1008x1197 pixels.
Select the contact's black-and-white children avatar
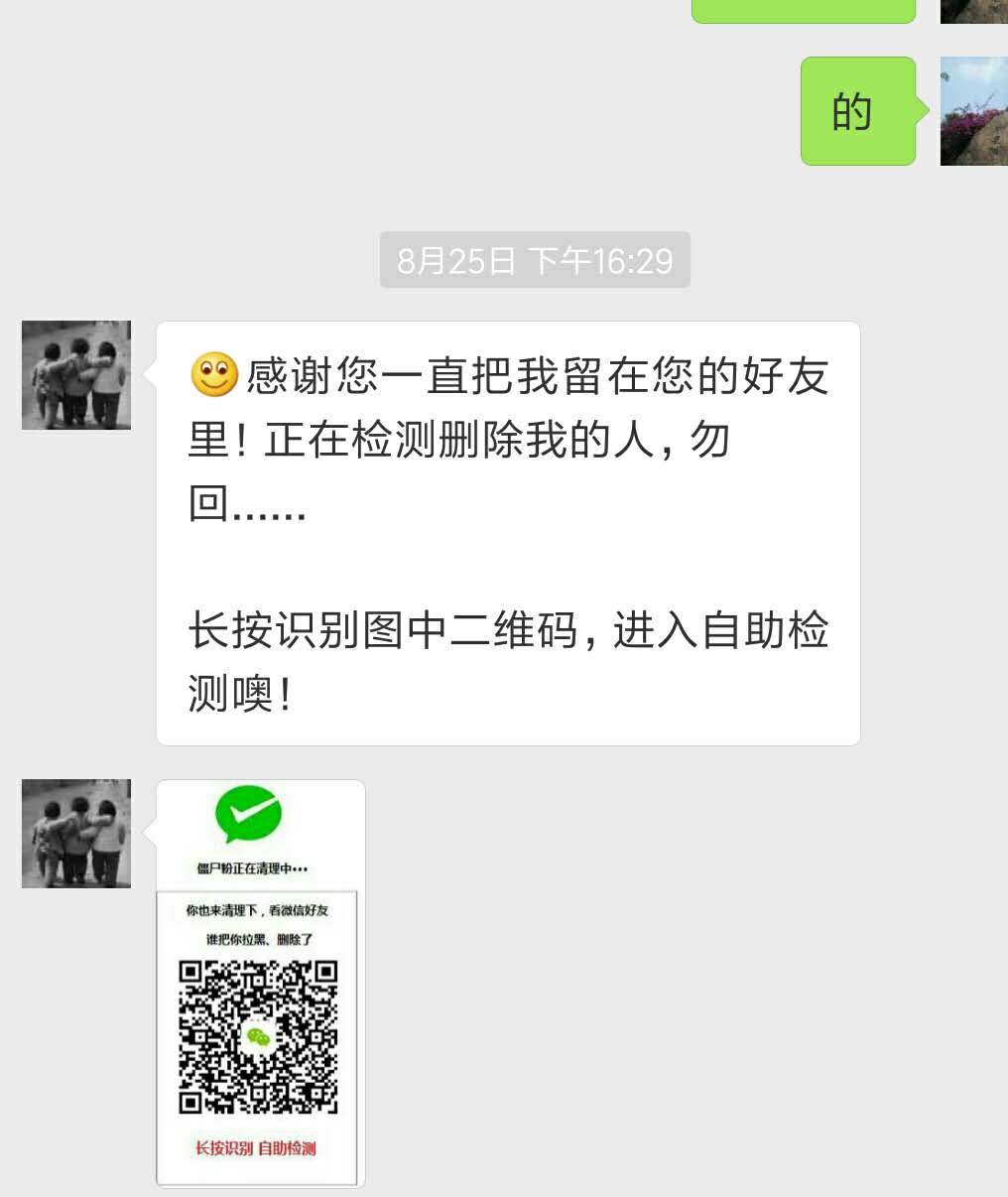click(75, 374)
